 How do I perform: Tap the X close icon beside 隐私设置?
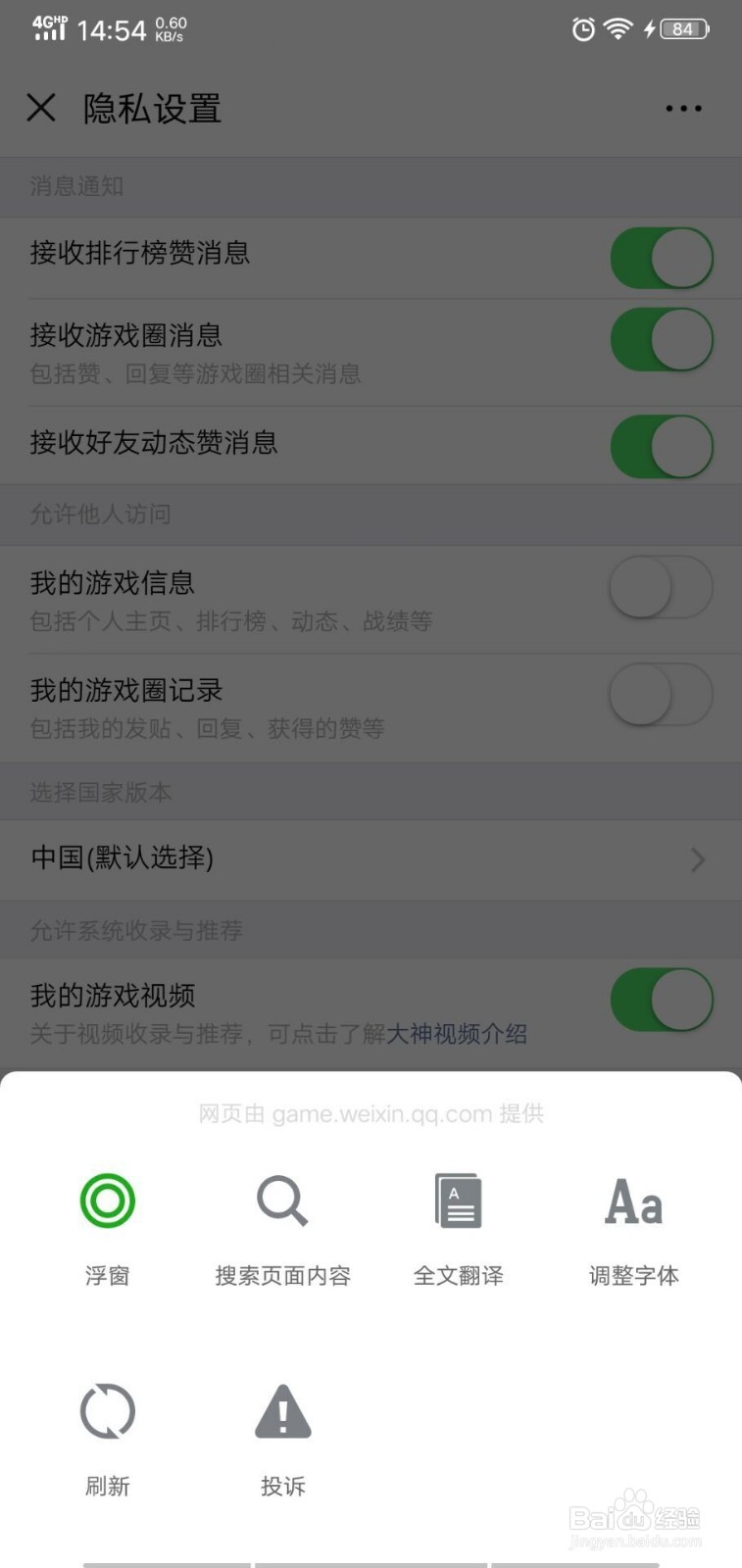click(40, 108)
